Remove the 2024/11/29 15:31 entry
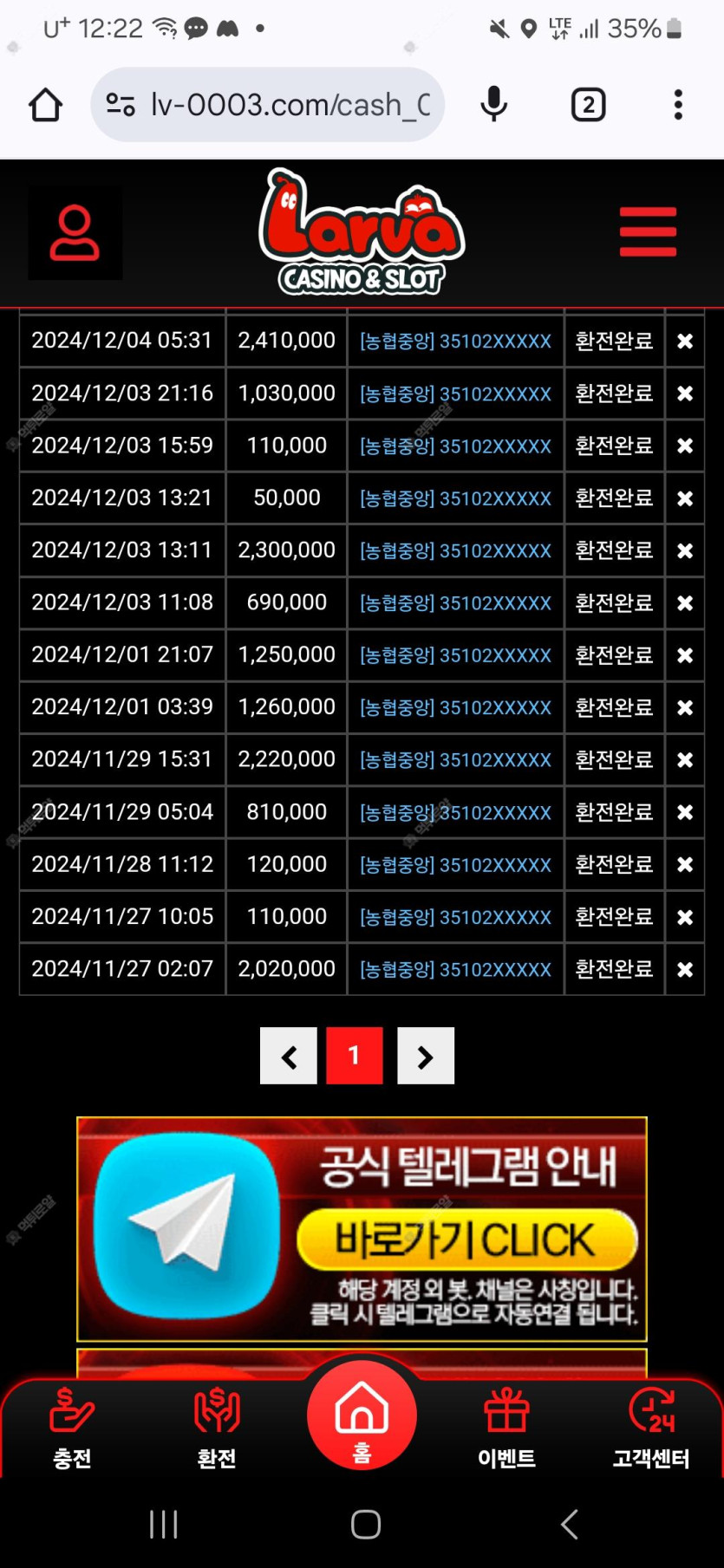Image resolution: width=724 pixels, height=1568 pixels. 685,760
